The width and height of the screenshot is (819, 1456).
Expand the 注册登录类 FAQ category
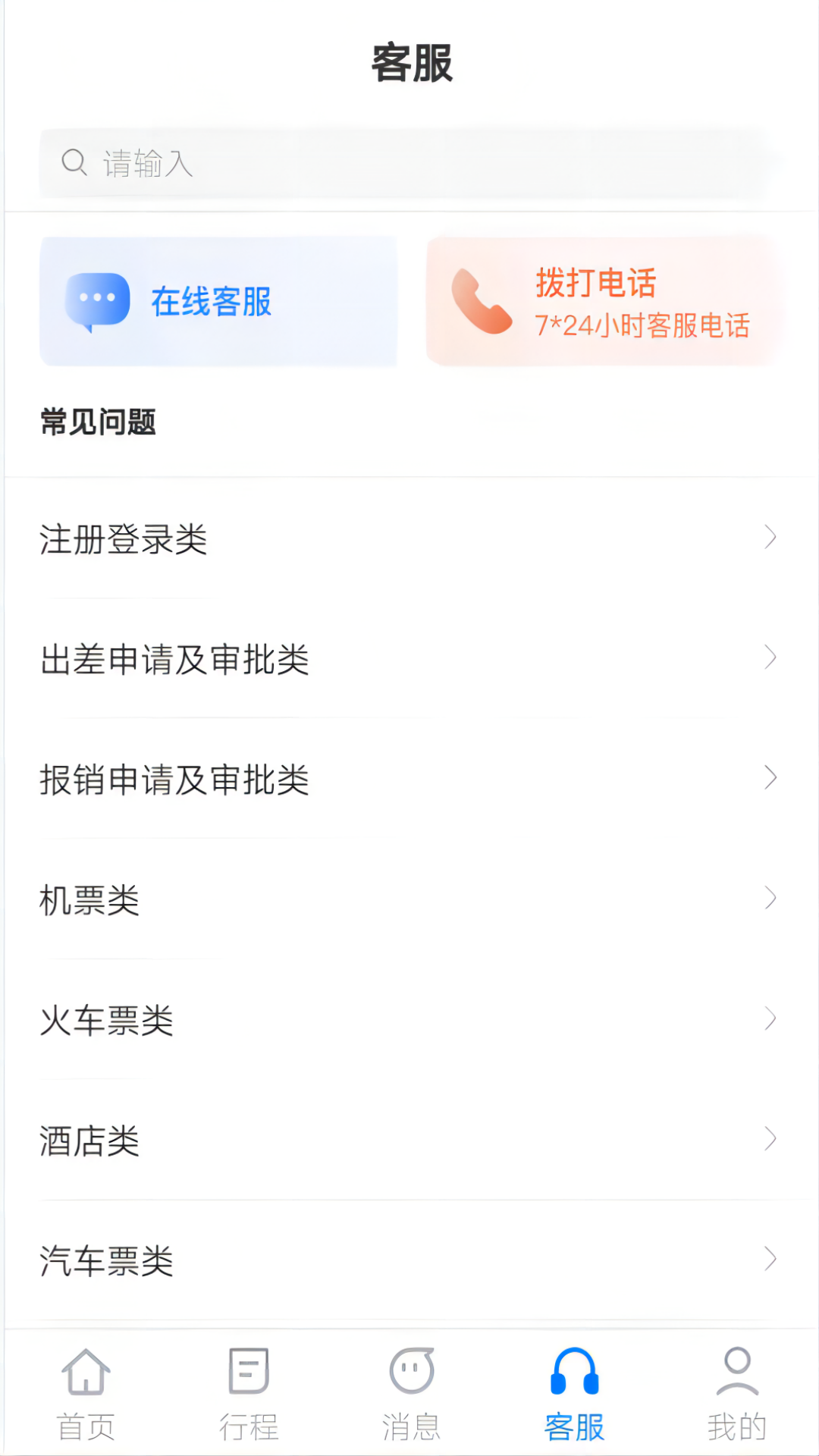409,538
